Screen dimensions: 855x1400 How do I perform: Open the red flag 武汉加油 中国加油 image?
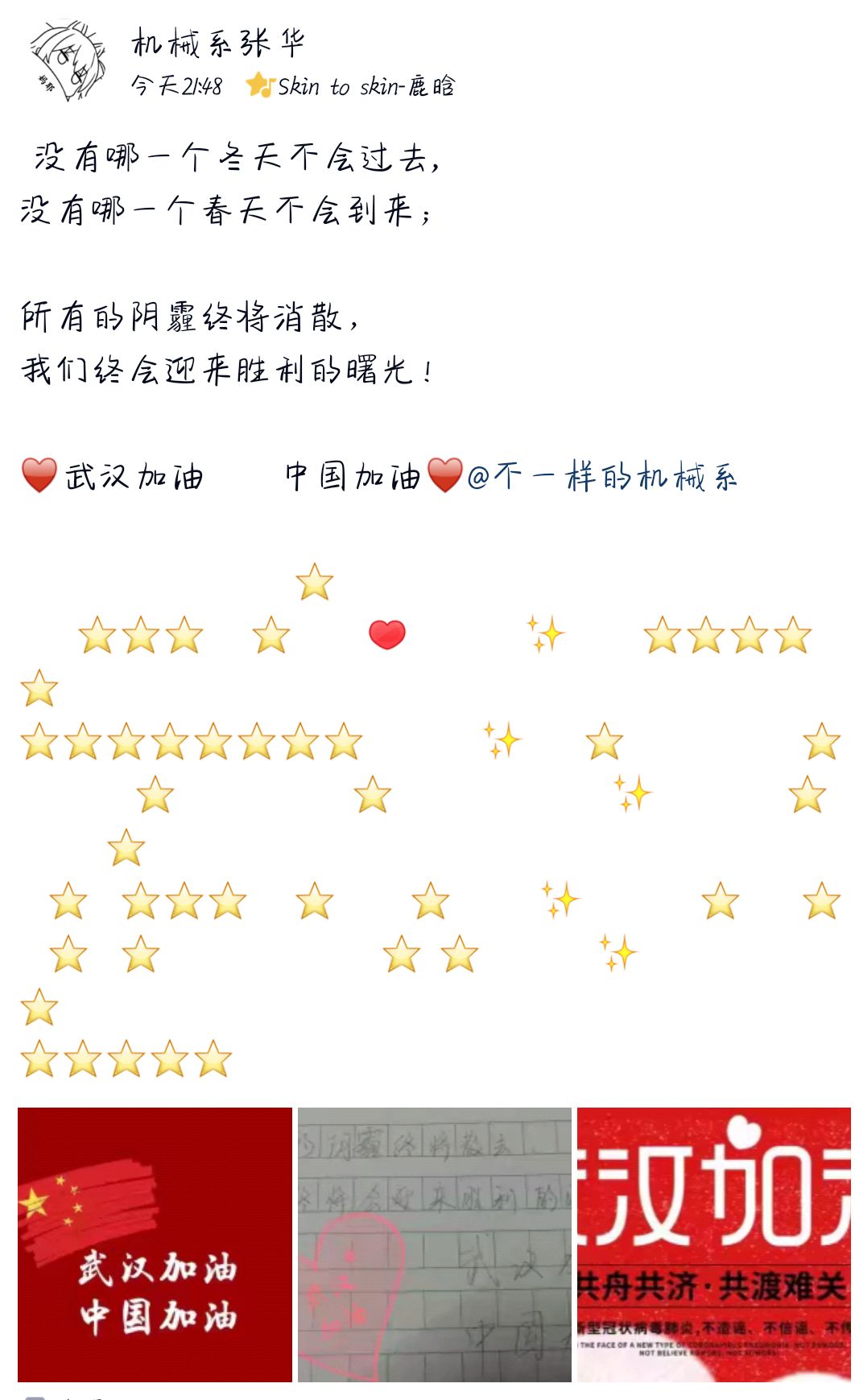155,1244
